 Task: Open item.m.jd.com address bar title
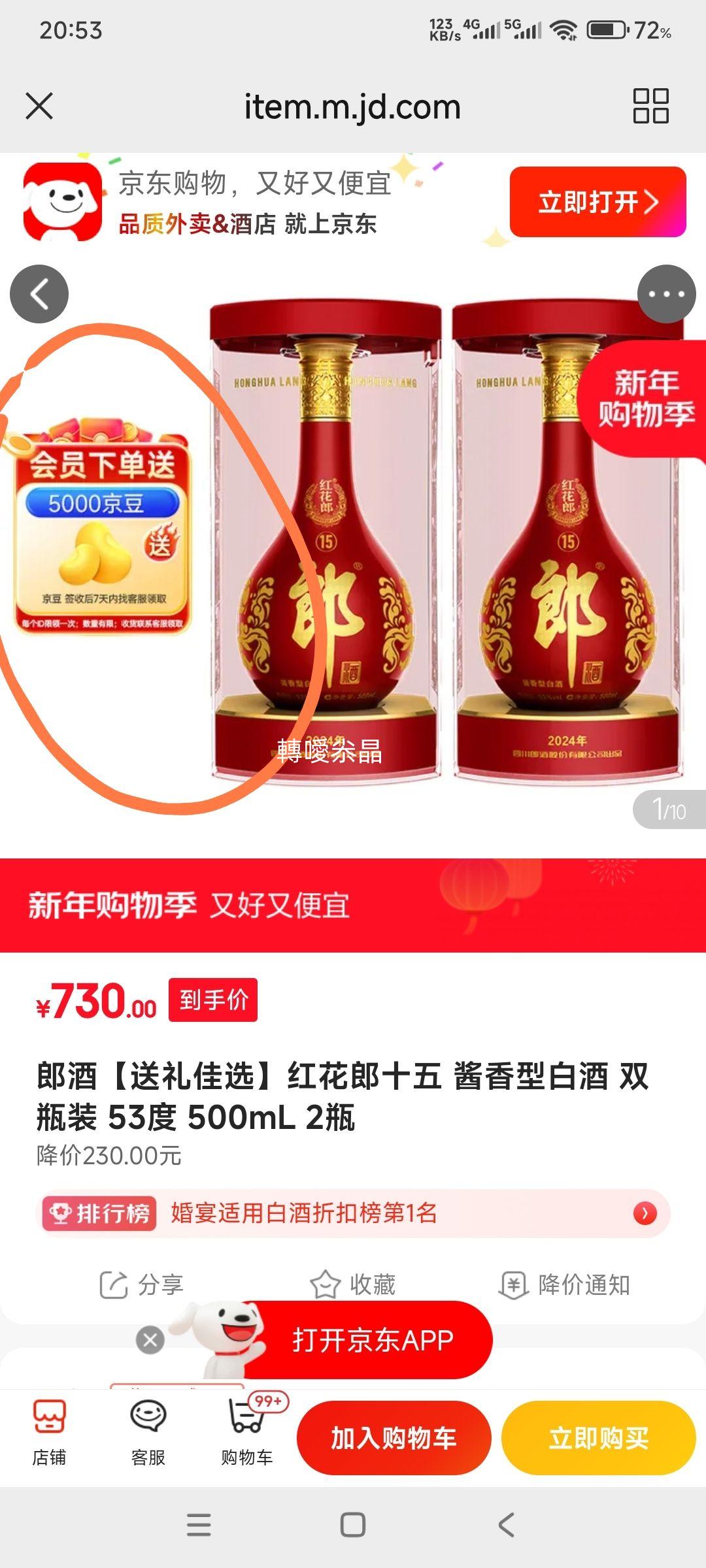click(353, 106)
